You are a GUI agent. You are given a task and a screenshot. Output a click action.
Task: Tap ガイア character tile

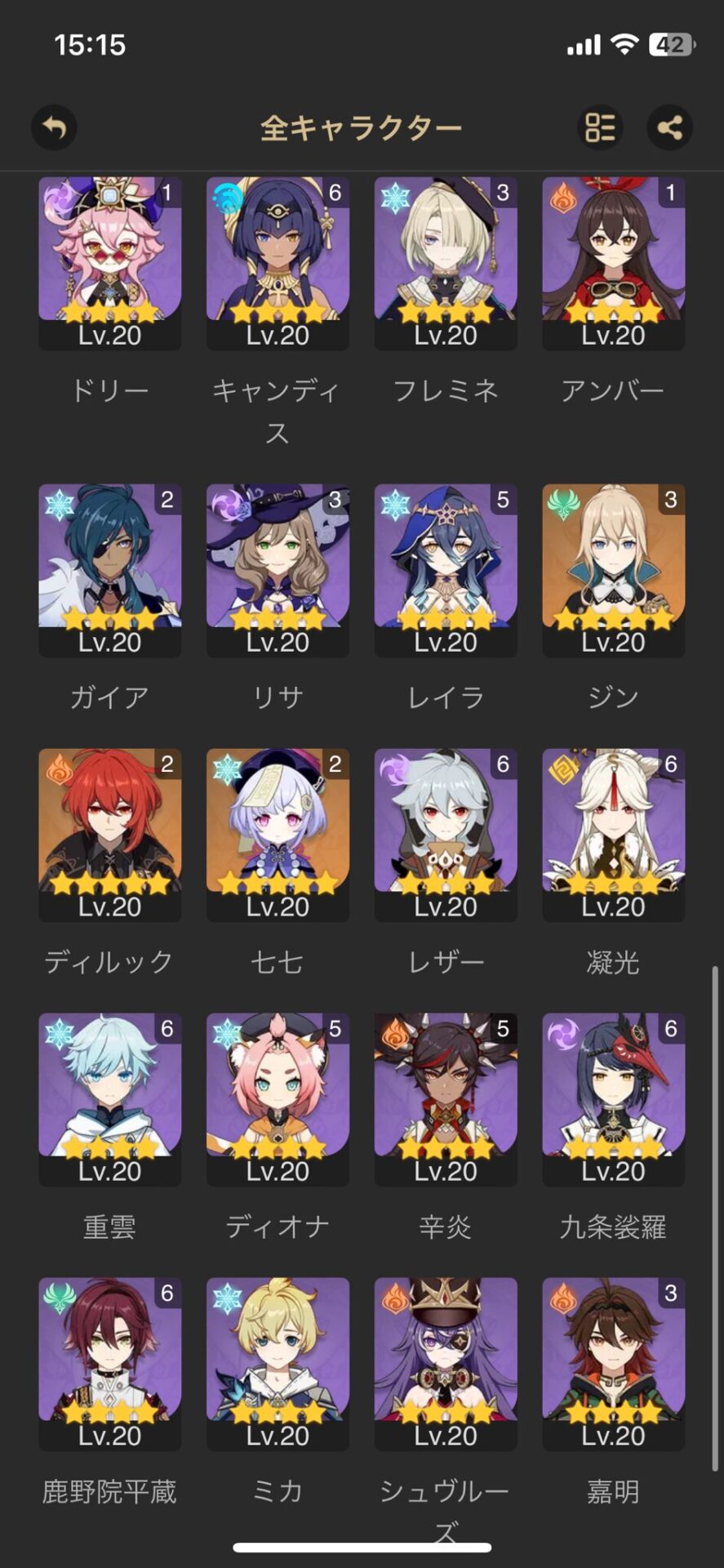click(x=110, y=570)
